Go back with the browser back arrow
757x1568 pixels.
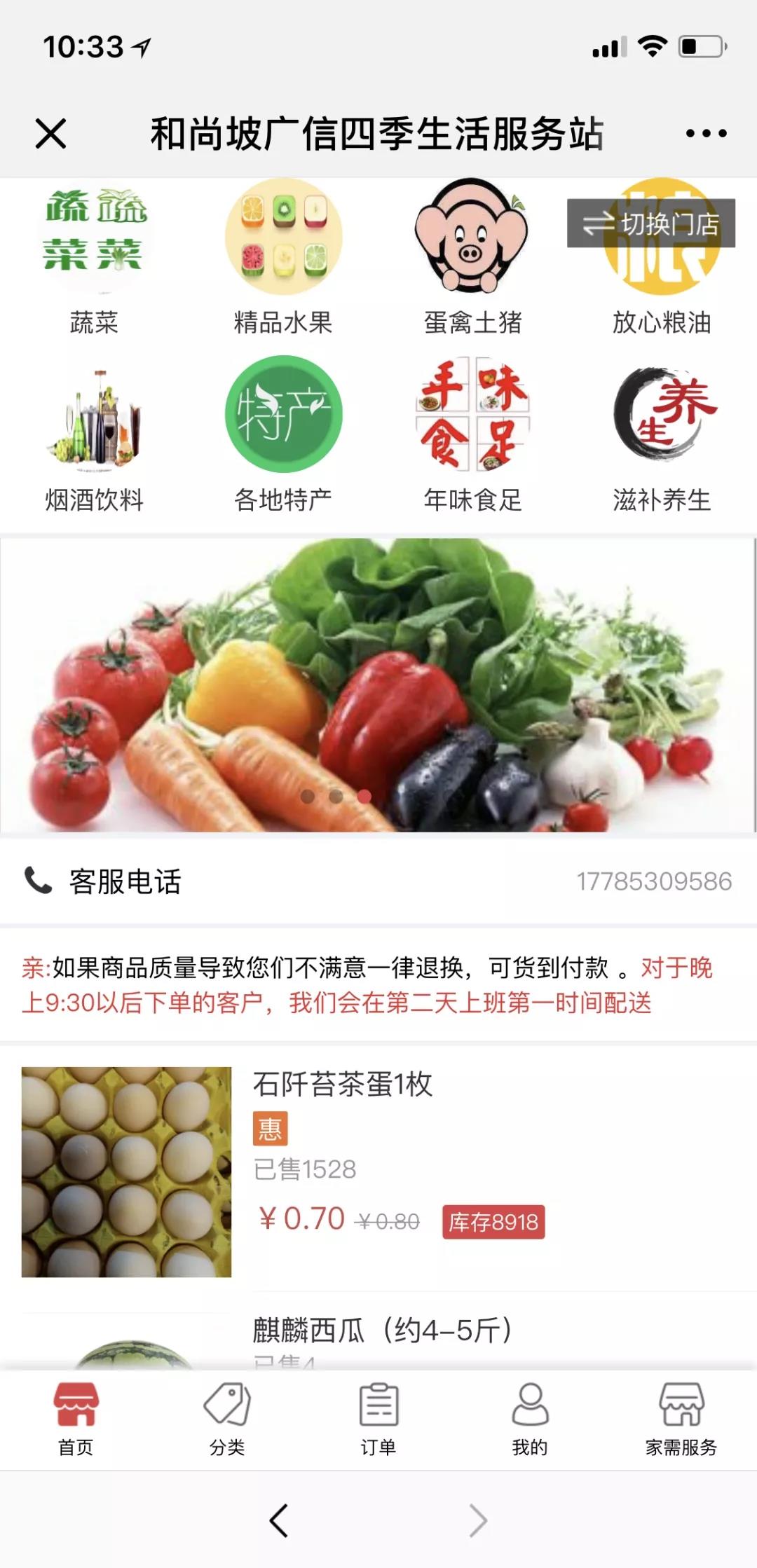279,1520
